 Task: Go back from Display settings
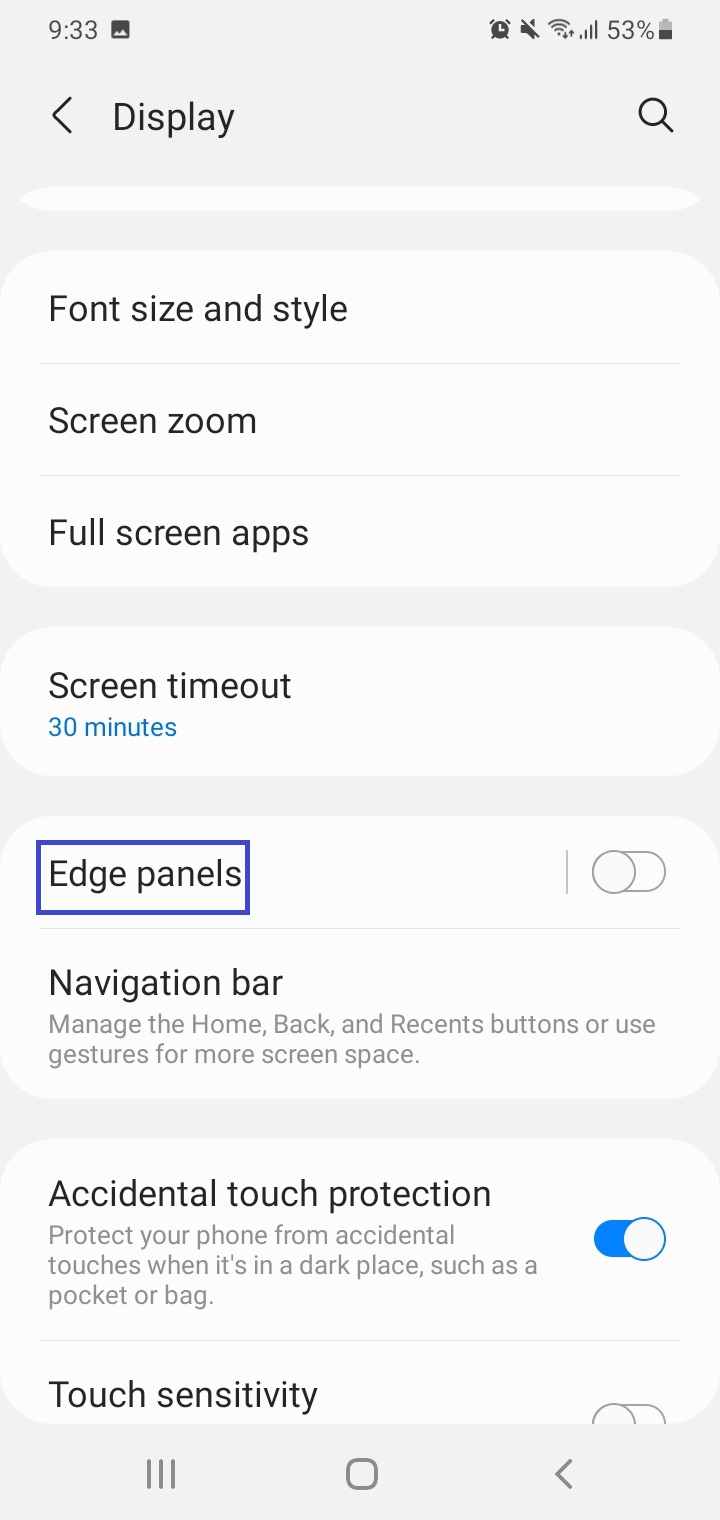62,117
